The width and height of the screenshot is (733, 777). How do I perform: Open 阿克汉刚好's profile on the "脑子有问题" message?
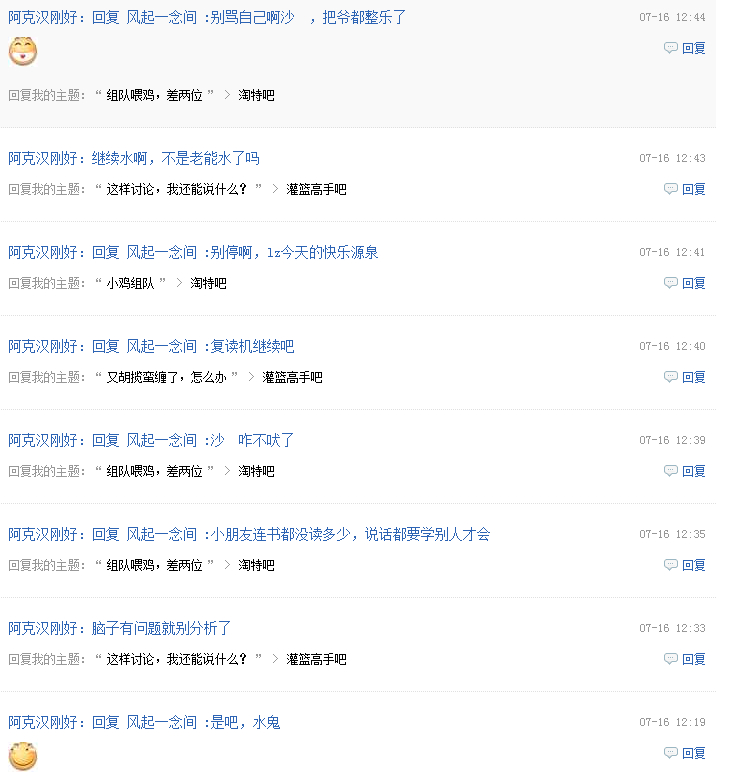[43, 628]
